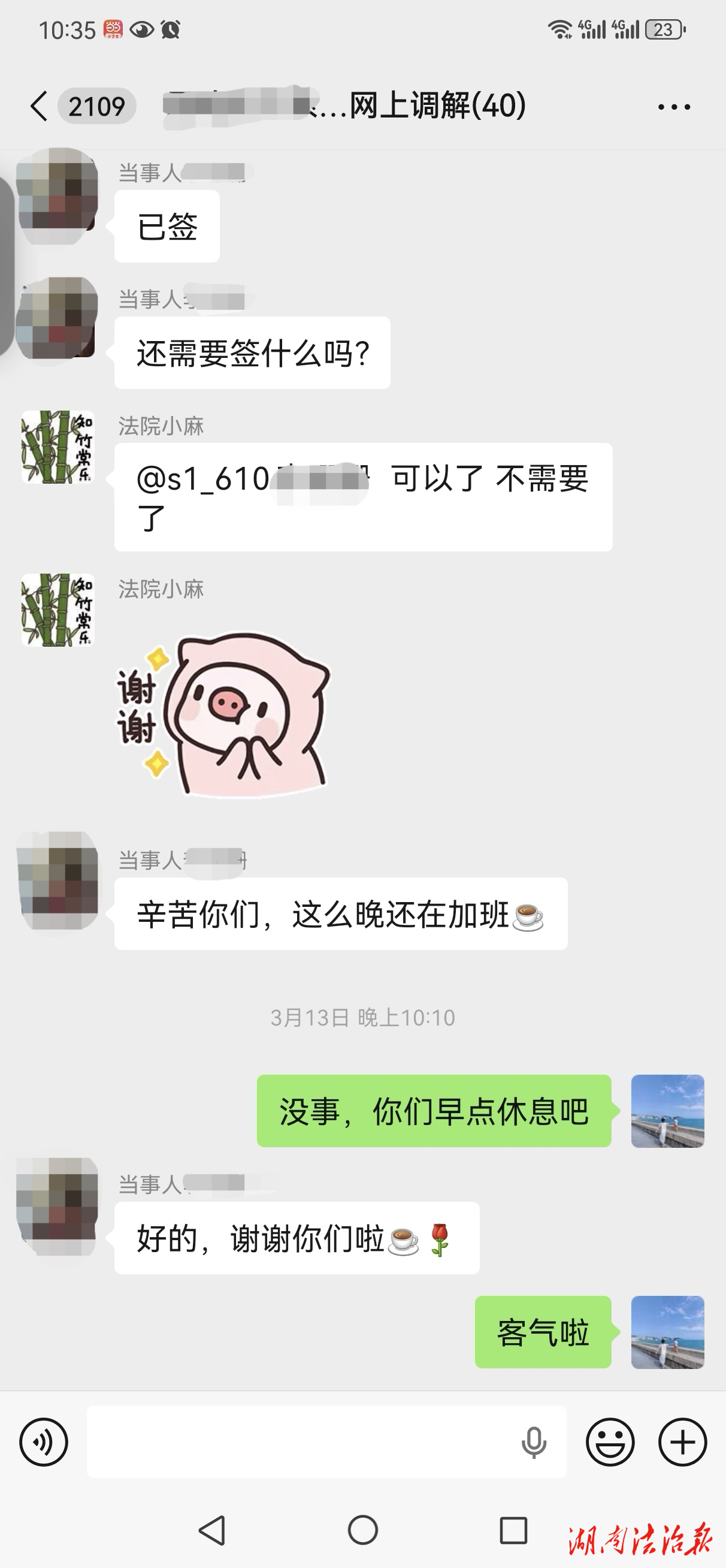Viewport: 726px width, 1568px height.
Task: Tap the system navigation back button
Action: [213, 1530]
